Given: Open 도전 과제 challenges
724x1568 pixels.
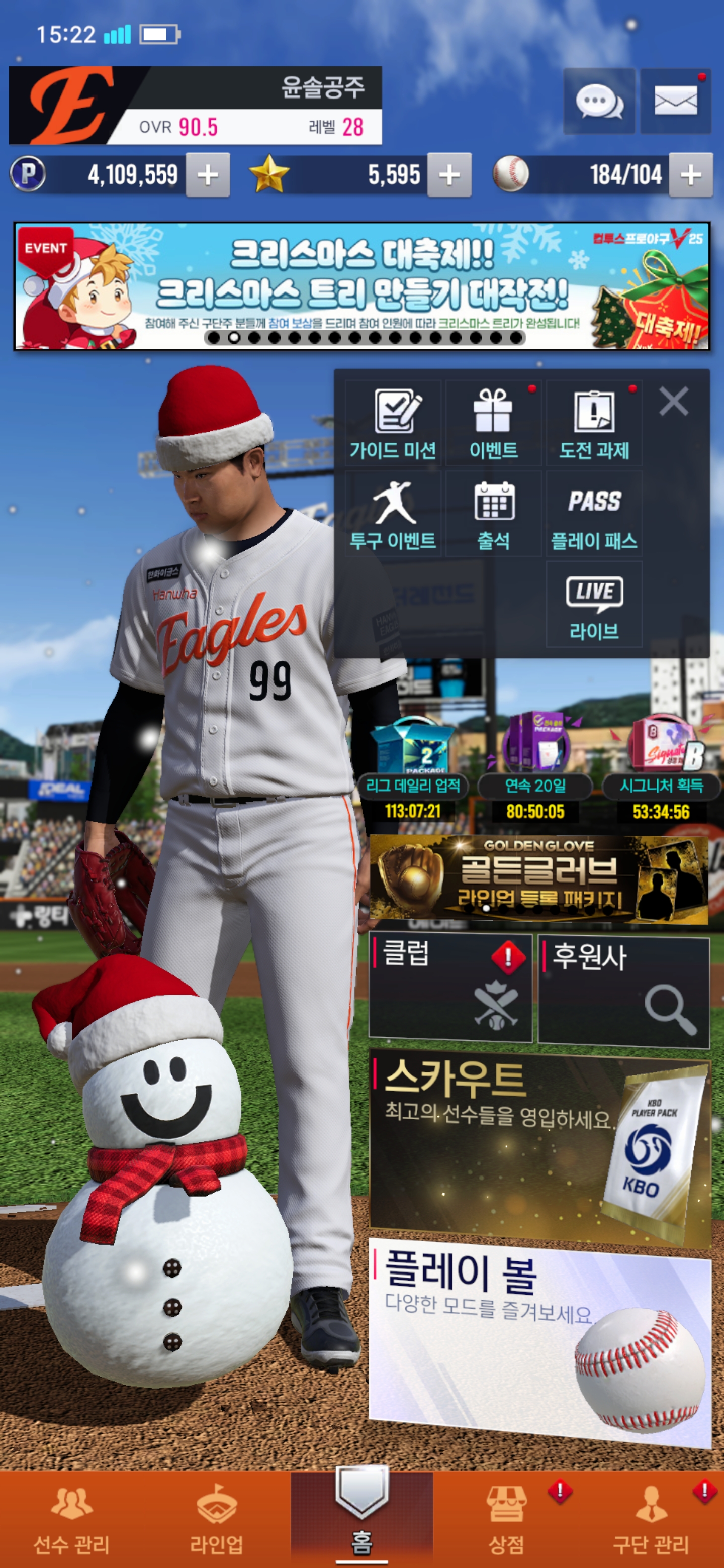Looking at the screenshot, I should 594,424.
